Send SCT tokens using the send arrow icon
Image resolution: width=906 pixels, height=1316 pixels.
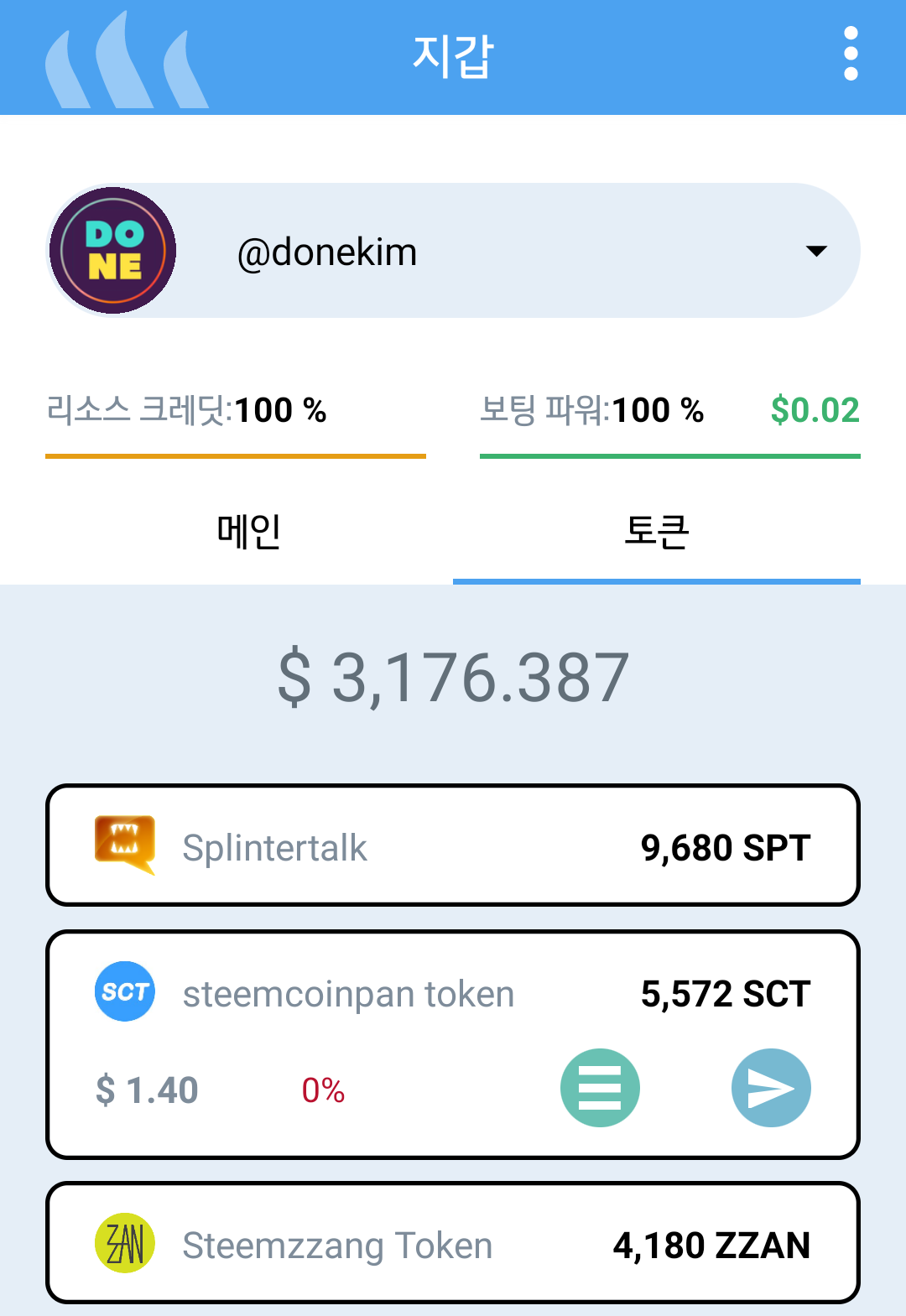click(x=770, y=1087)
